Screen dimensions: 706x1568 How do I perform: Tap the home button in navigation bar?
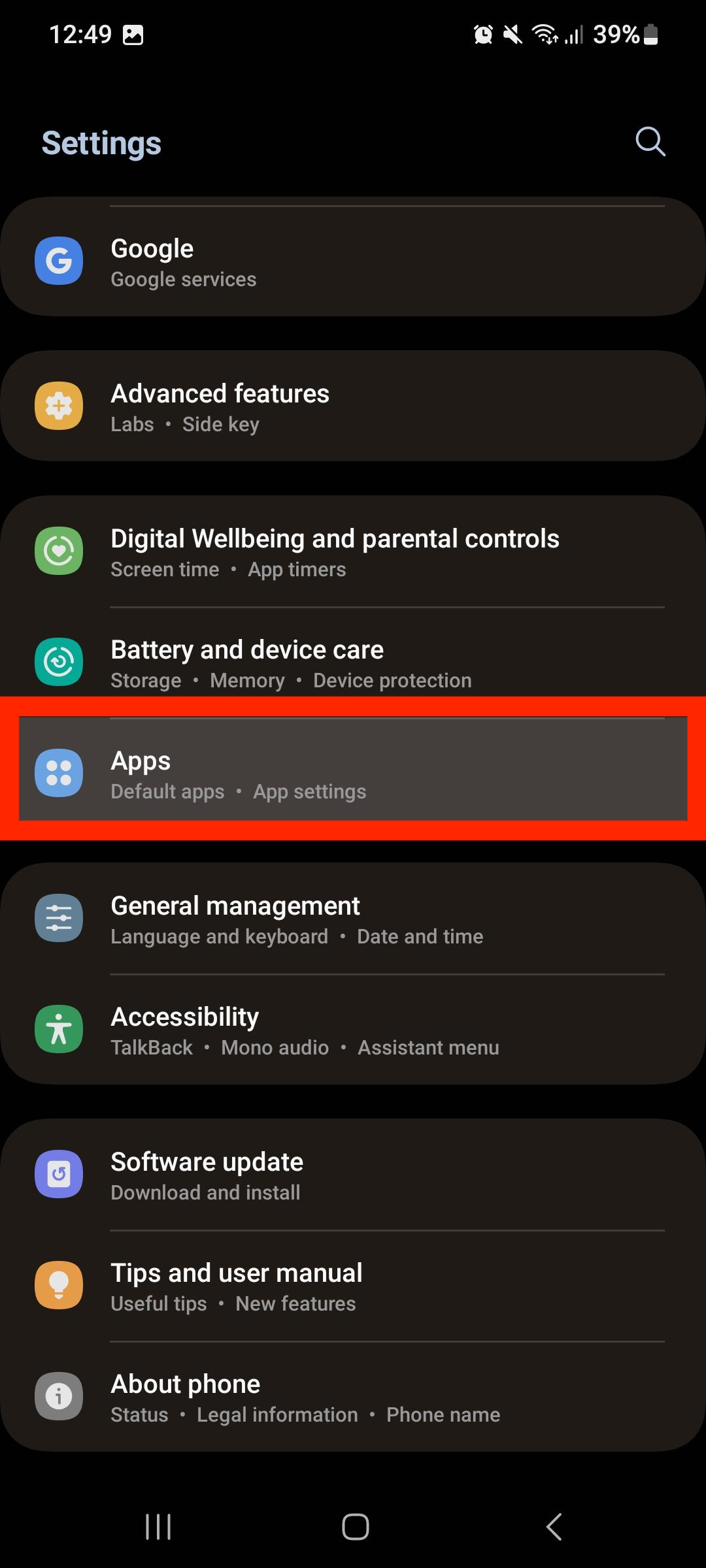tap(355, 1527)
